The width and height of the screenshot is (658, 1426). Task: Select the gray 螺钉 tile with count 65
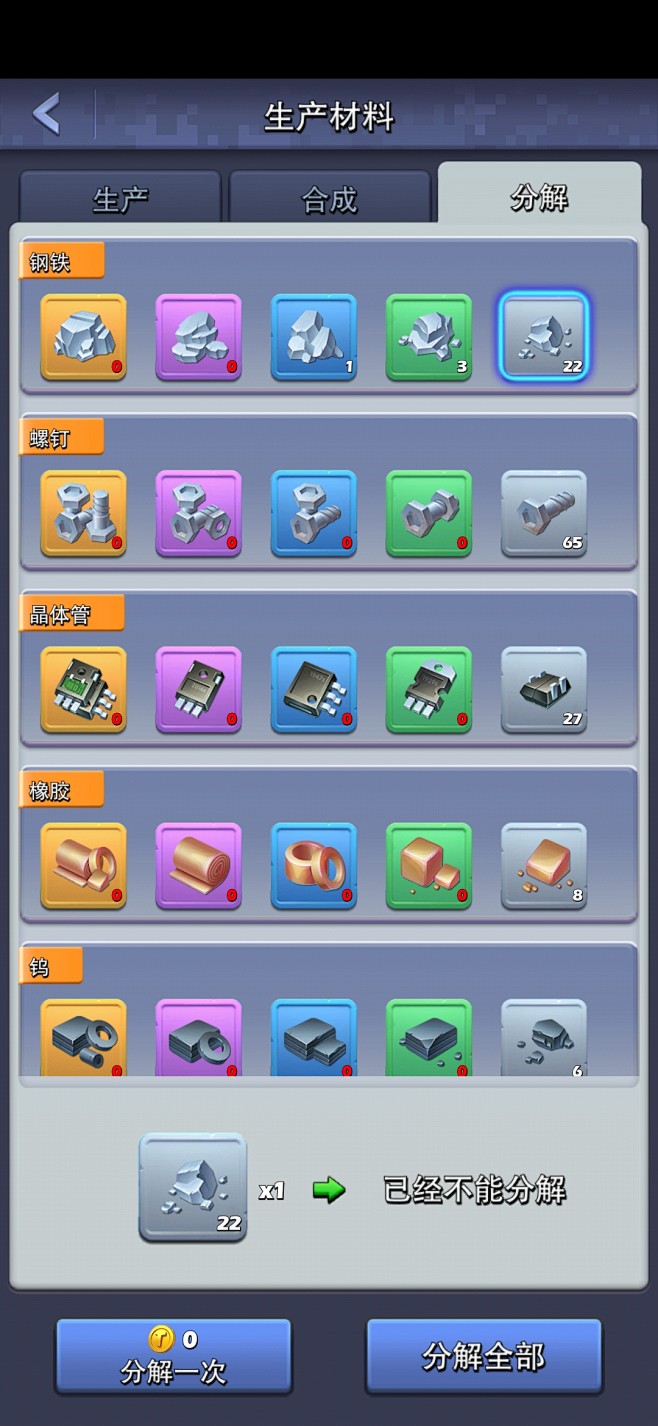point(544,513)
